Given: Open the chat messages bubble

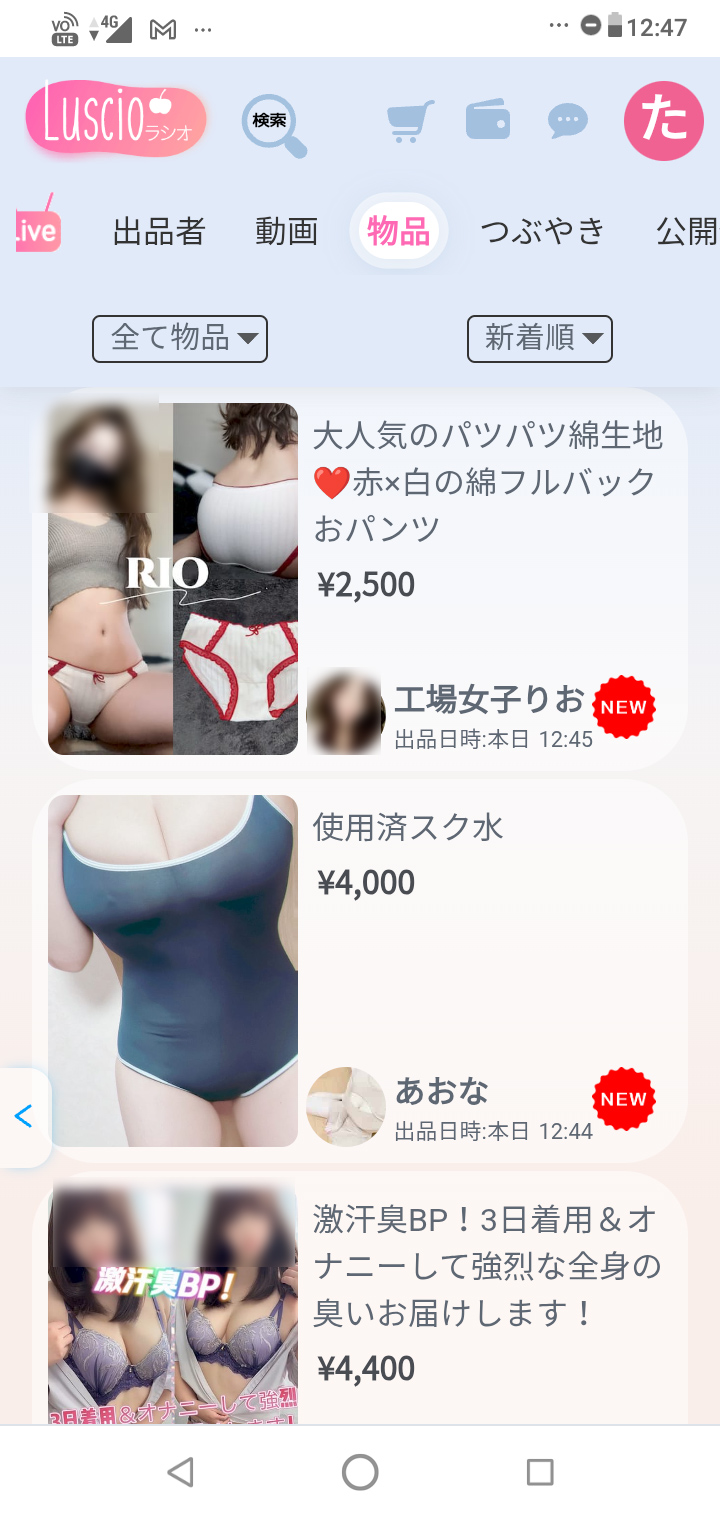Looking at the screenshot, I should (568, 122).
